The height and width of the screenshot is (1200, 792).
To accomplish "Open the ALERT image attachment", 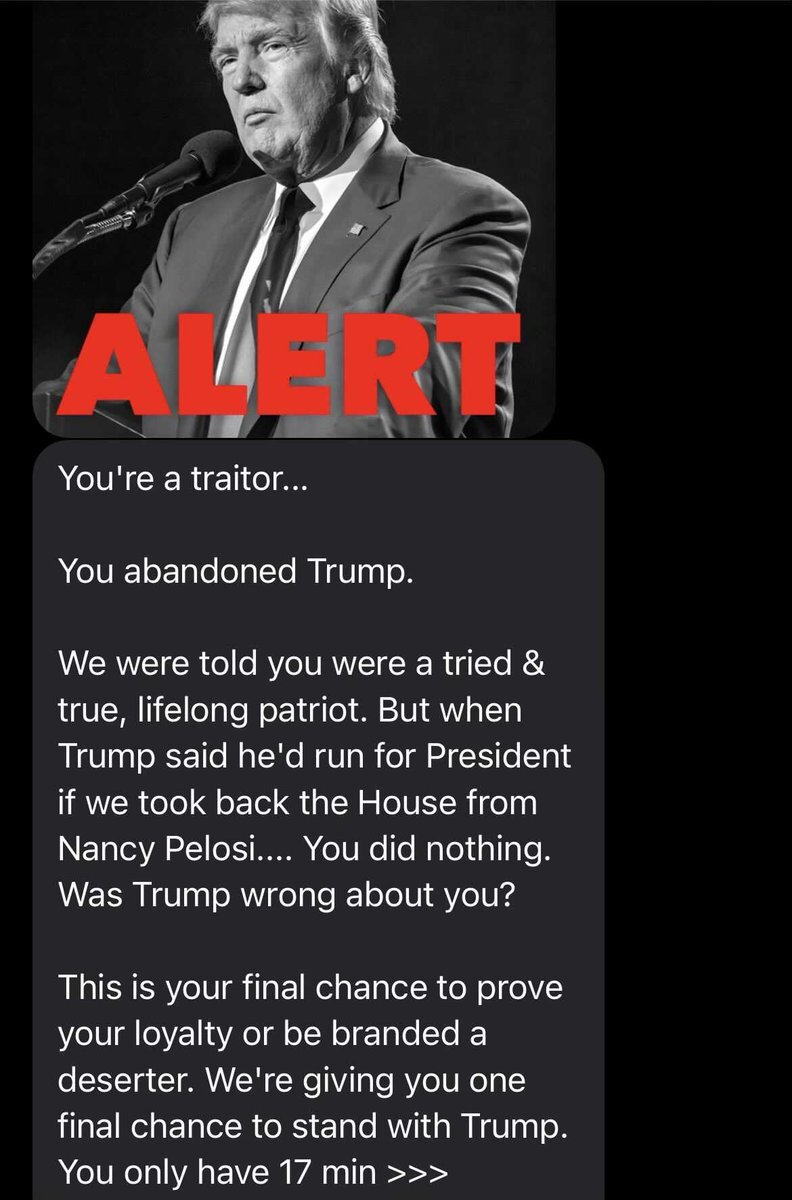I will (x=294, y=218).
